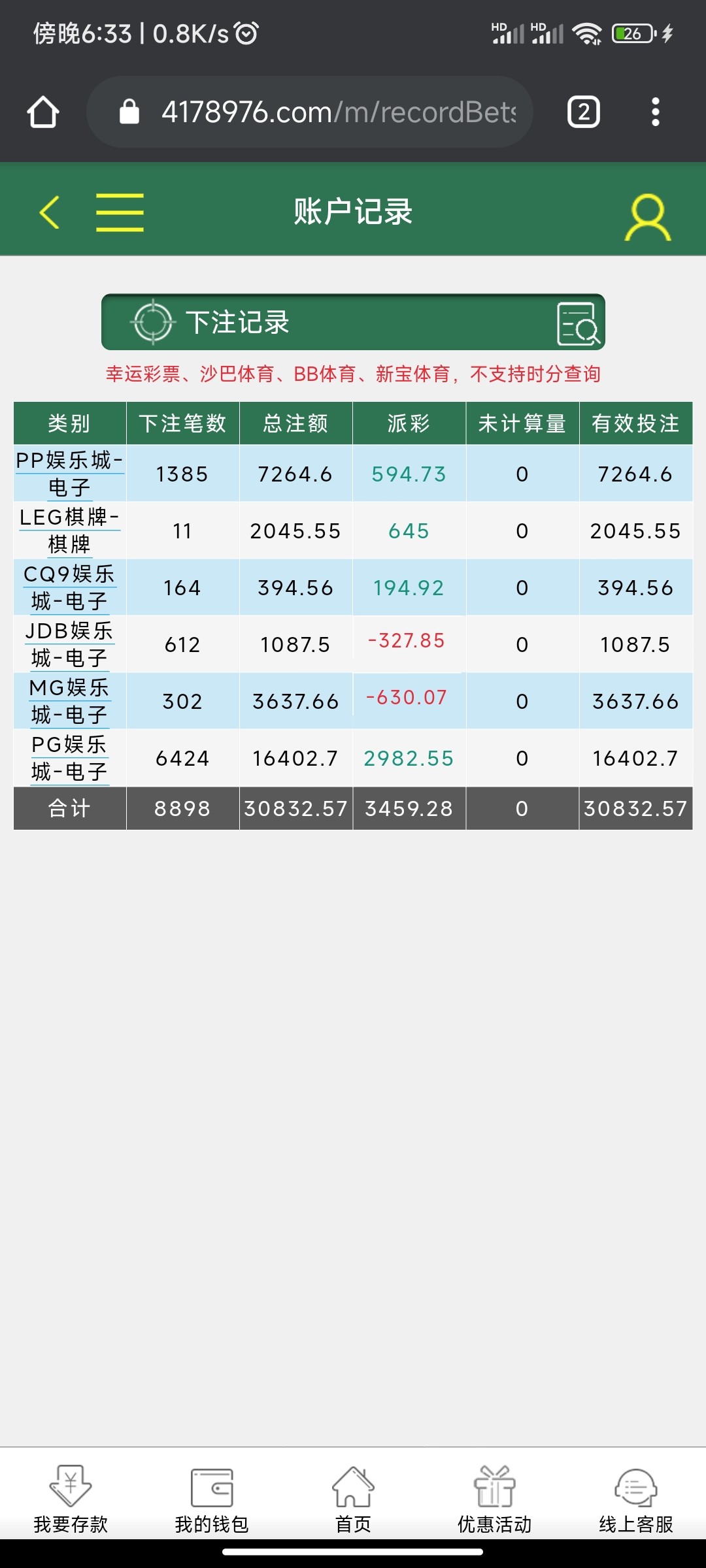Screen dimensions: 706x1568
Task: Tap the back chevron in the green header
Action: point(49,214)
